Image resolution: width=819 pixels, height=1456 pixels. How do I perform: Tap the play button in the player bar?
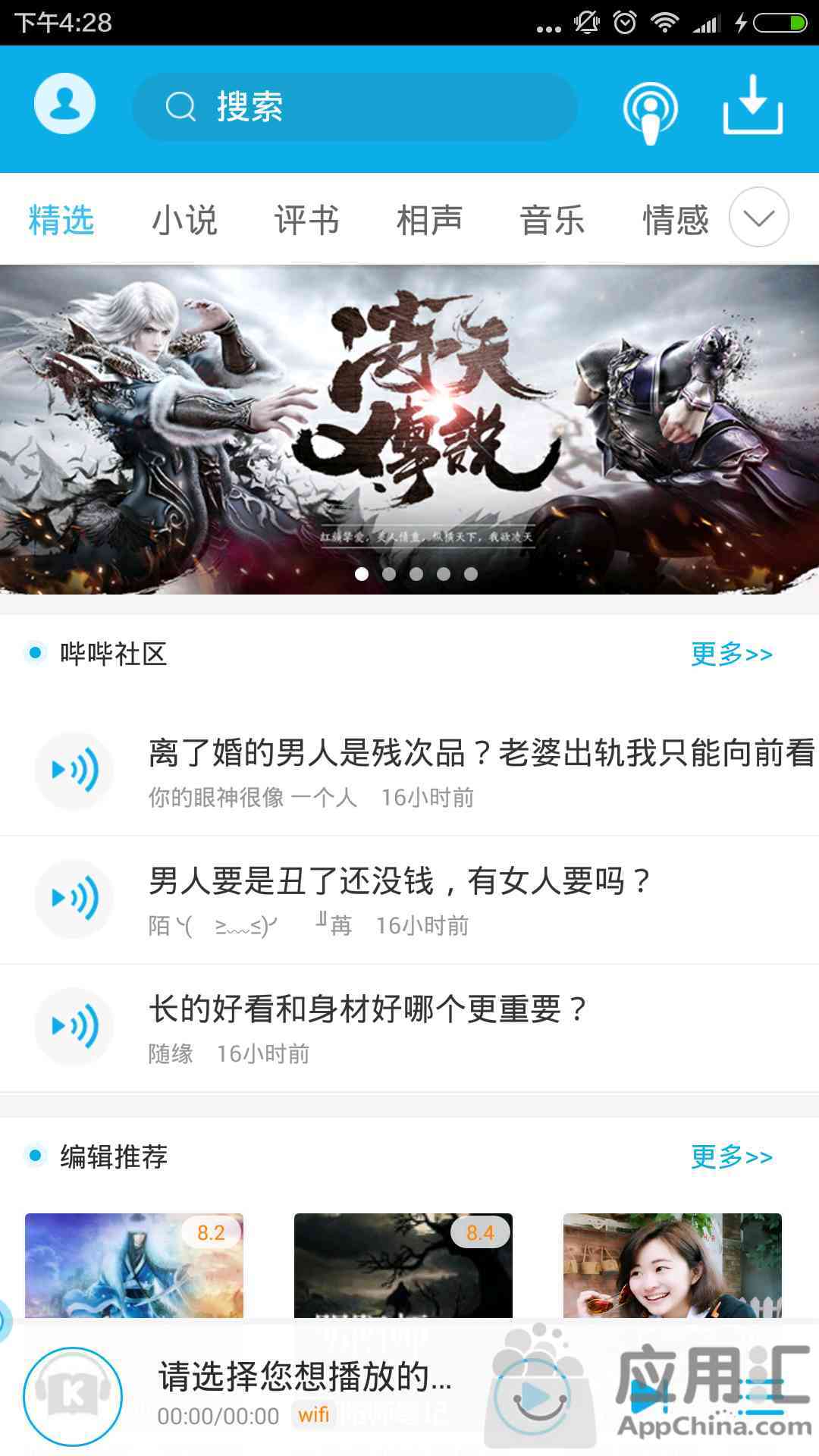tap(536, 1397)
